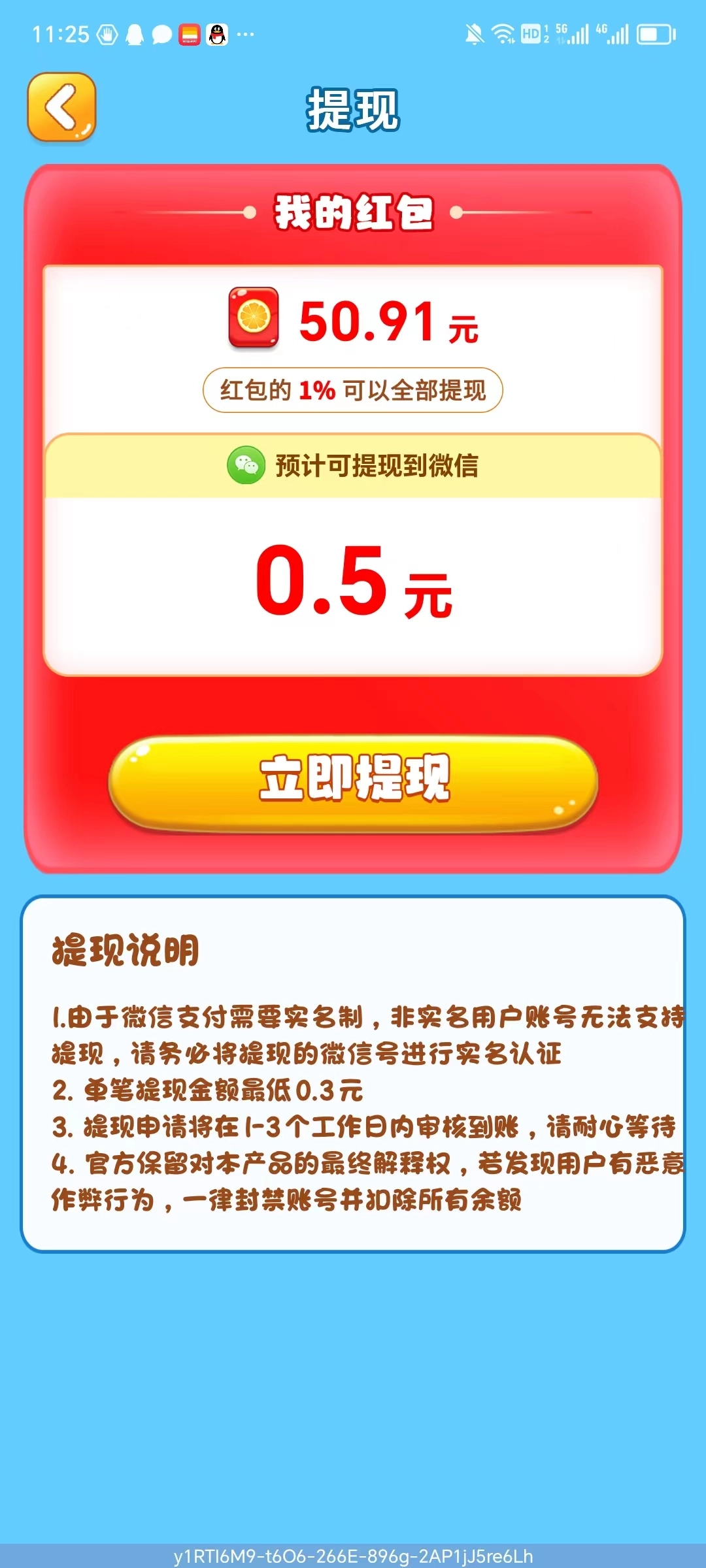Screen dimensions: 706x1568
Task: Tap the 立即提现 withdraw button
Action: click(x=353, y=782)
